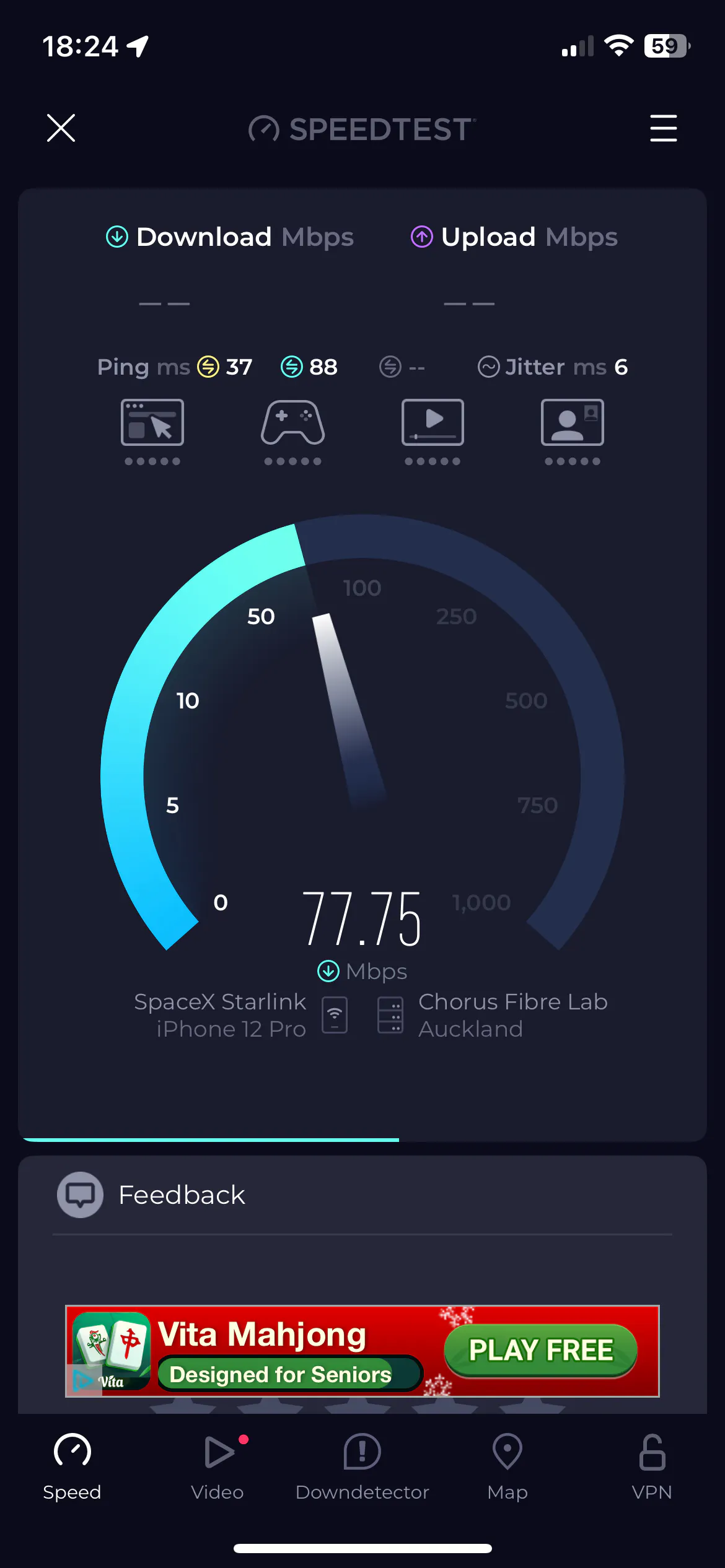Cancel the running speed test with X
Viewport: 725px width, 1568px height.
(x=61, y=128)
